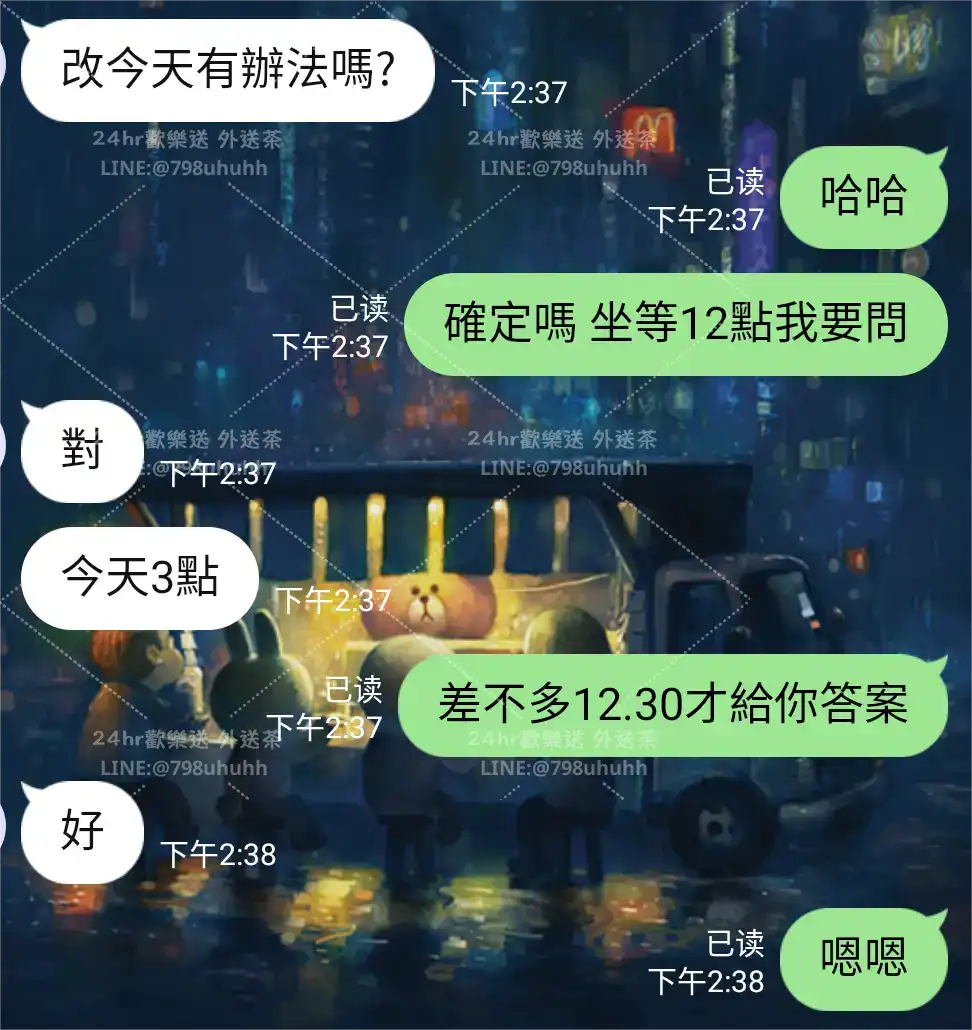The width and height of the screenshot is (972, 1030).
Task: Tap the 已读 marker above 下午2:37 near 確定嗎
Action: pyautogui.click(x=360, y=306)
